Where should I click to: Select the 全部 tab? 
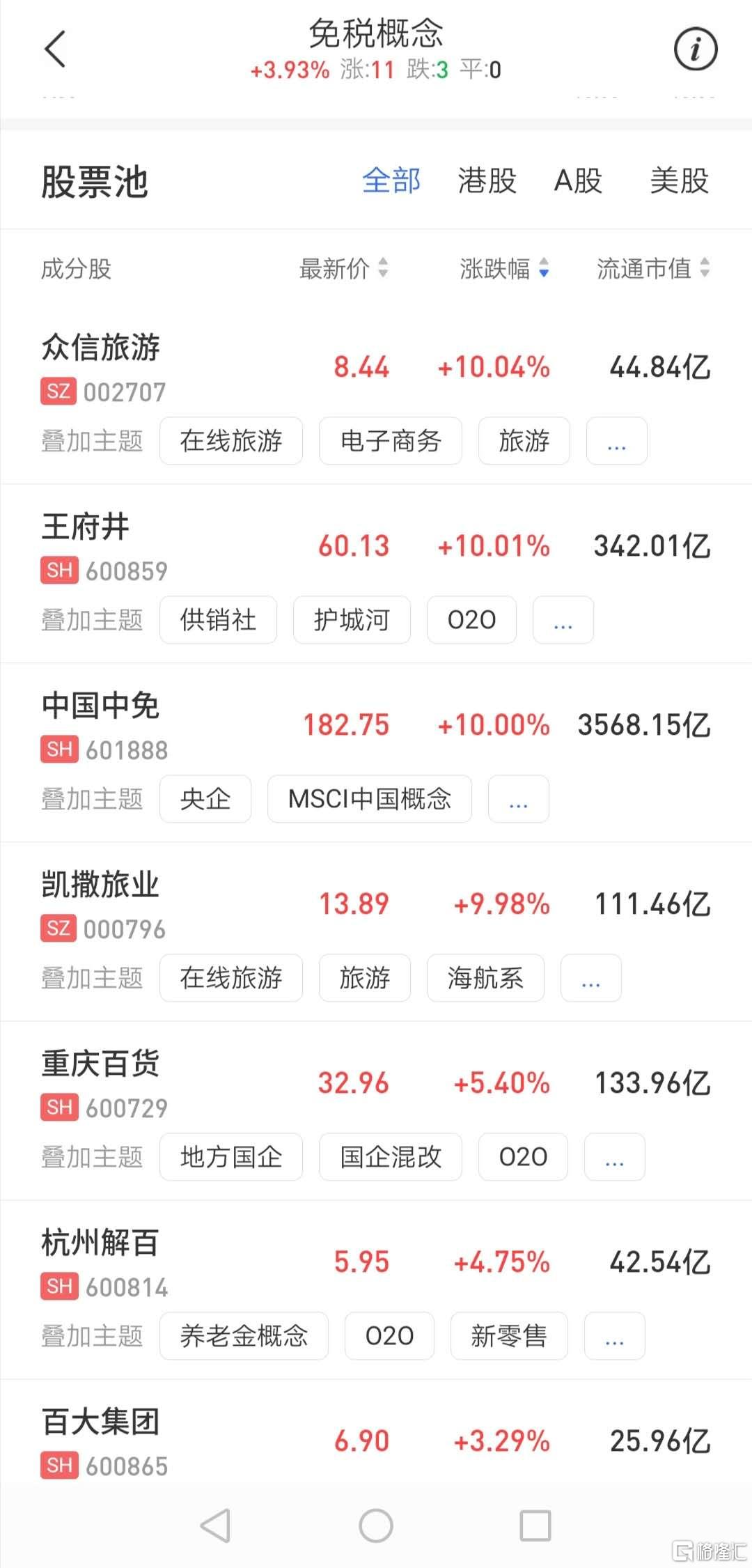tap(391, 181)
